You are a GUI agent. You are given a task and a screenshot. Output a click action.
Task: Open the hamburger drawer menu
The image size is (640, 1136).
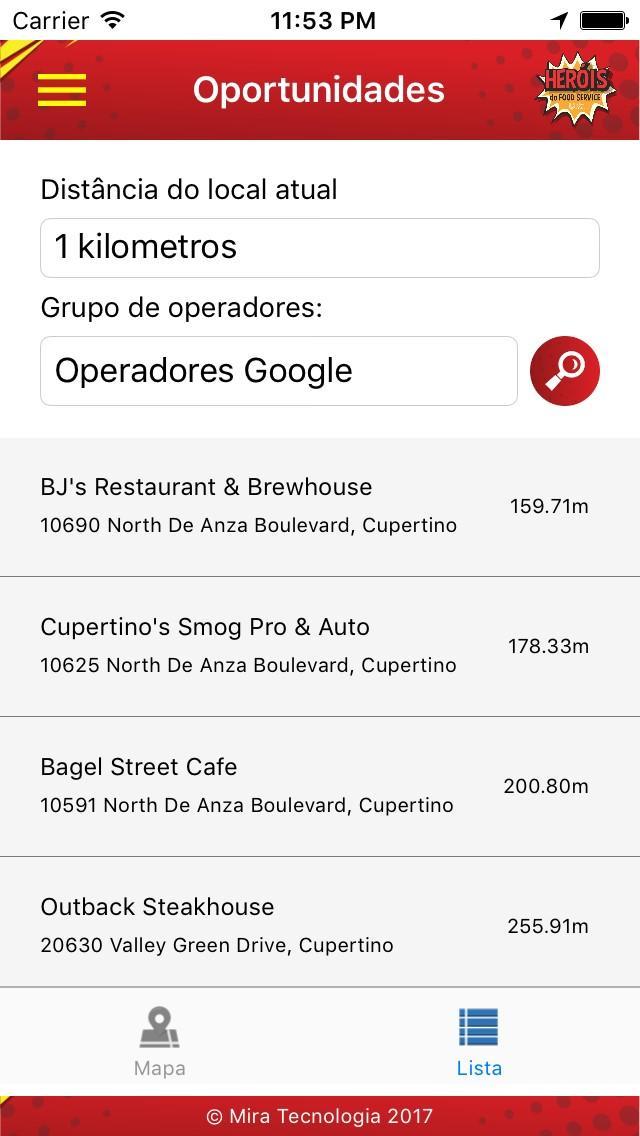click(62, 90)
